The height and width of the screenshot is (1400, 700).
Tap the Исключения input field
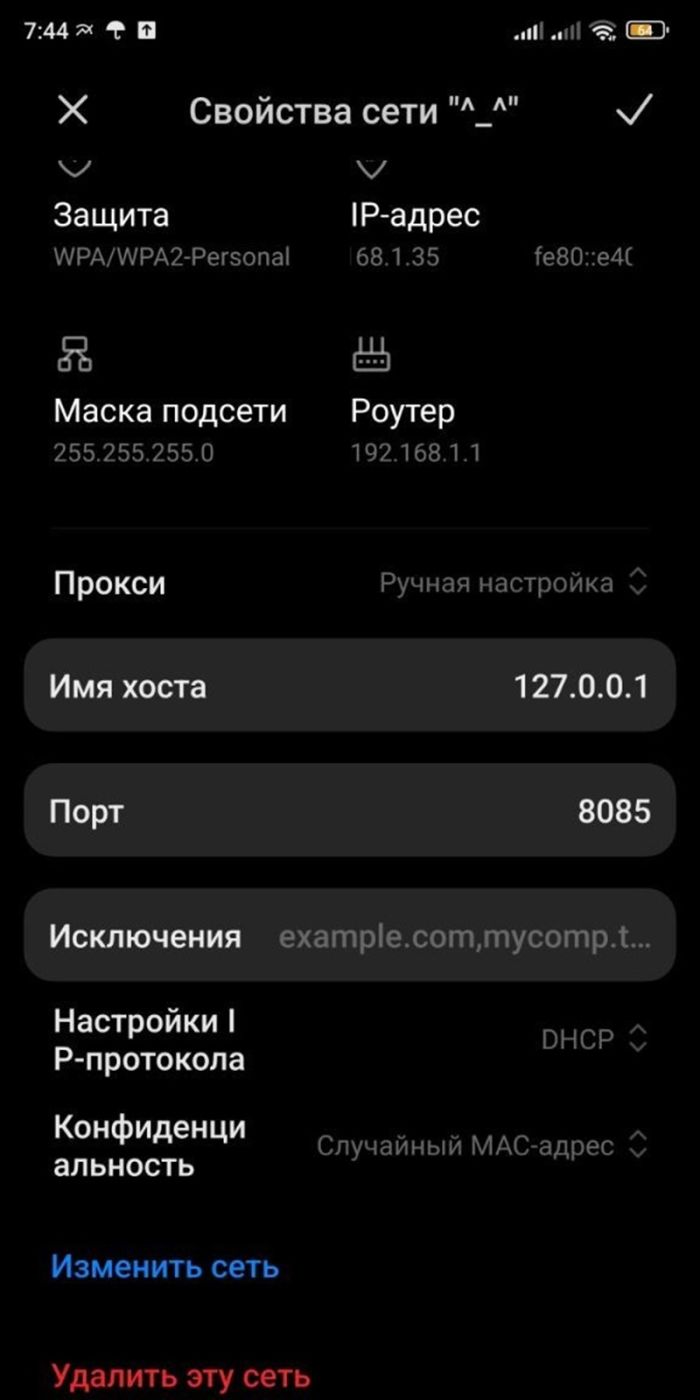point(464,937)
